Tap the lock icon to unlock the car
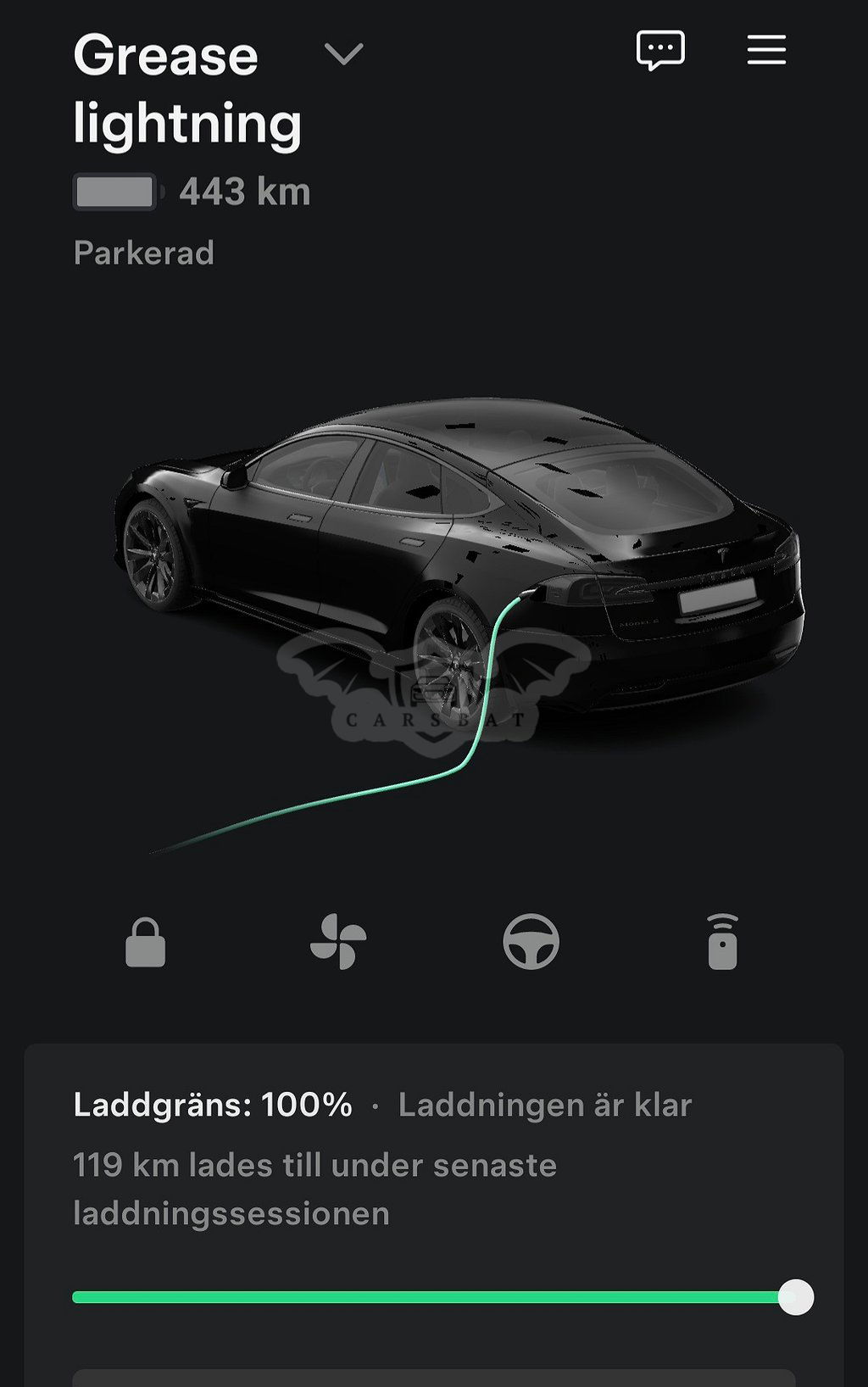 click(145, 942)
